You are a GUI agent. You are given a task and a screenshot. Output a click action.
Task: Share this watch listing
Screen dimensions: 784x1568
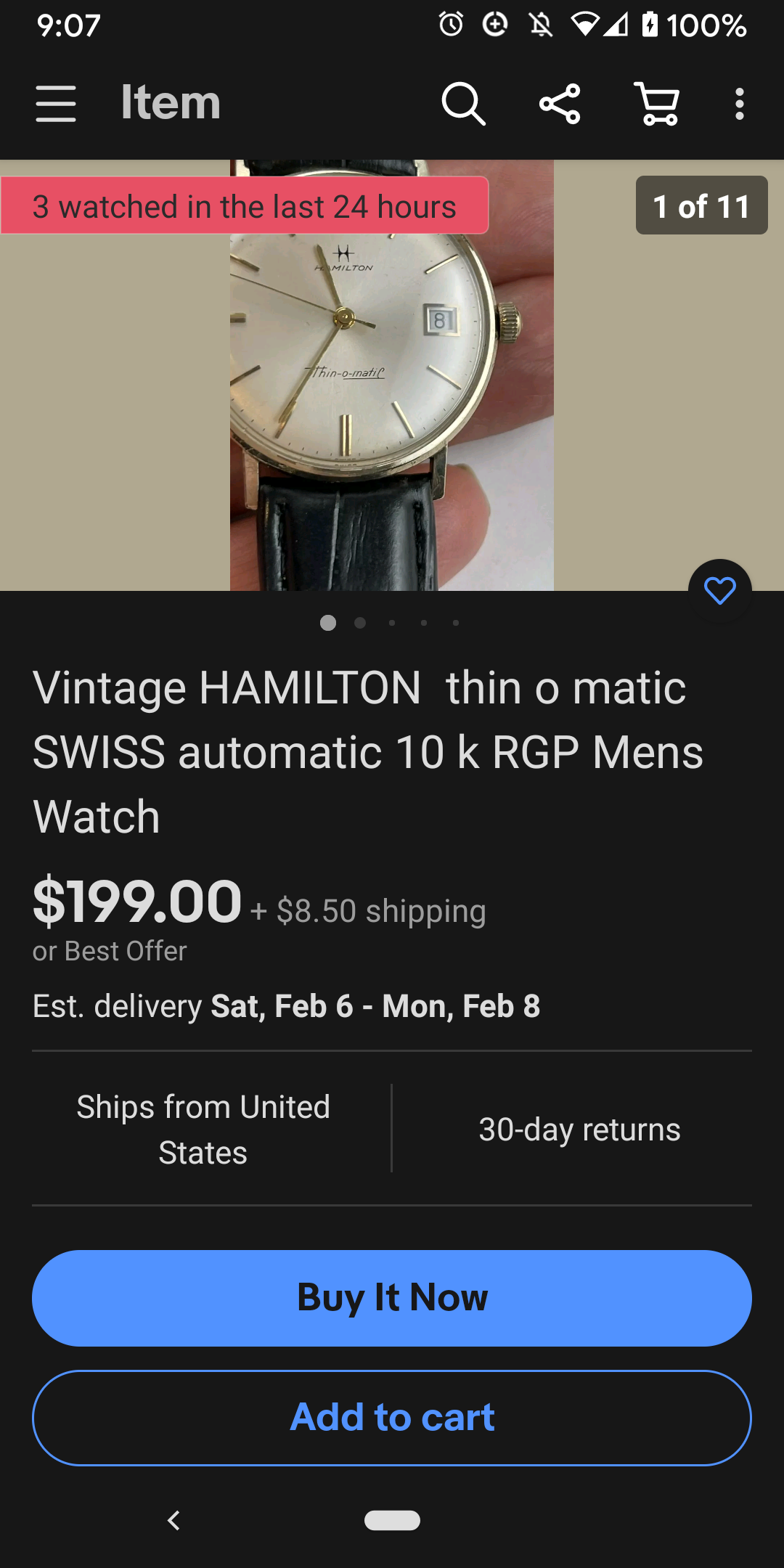560,104
